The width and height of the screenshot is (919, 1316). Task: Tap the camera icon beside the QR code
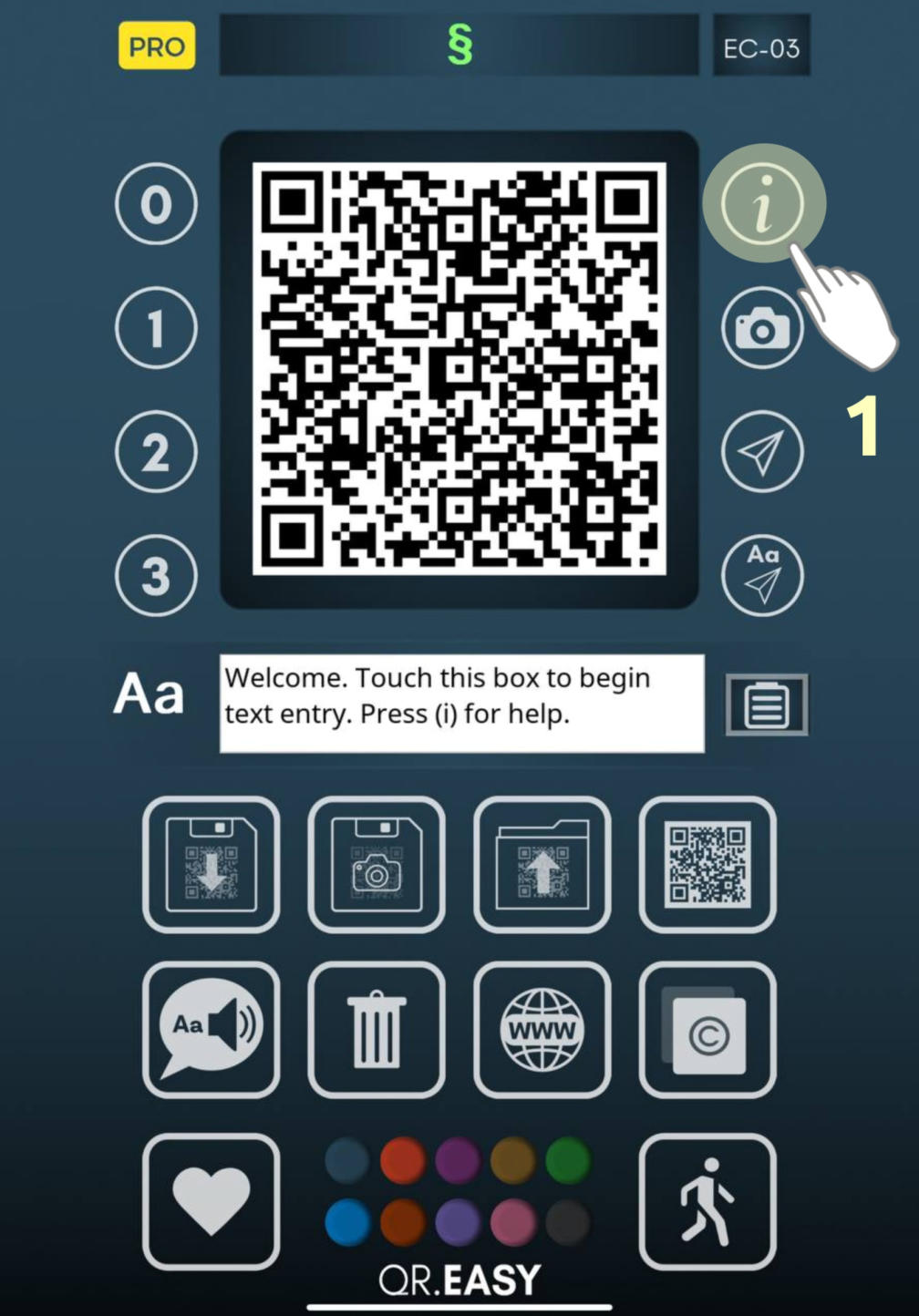click(x=762, y=329)
